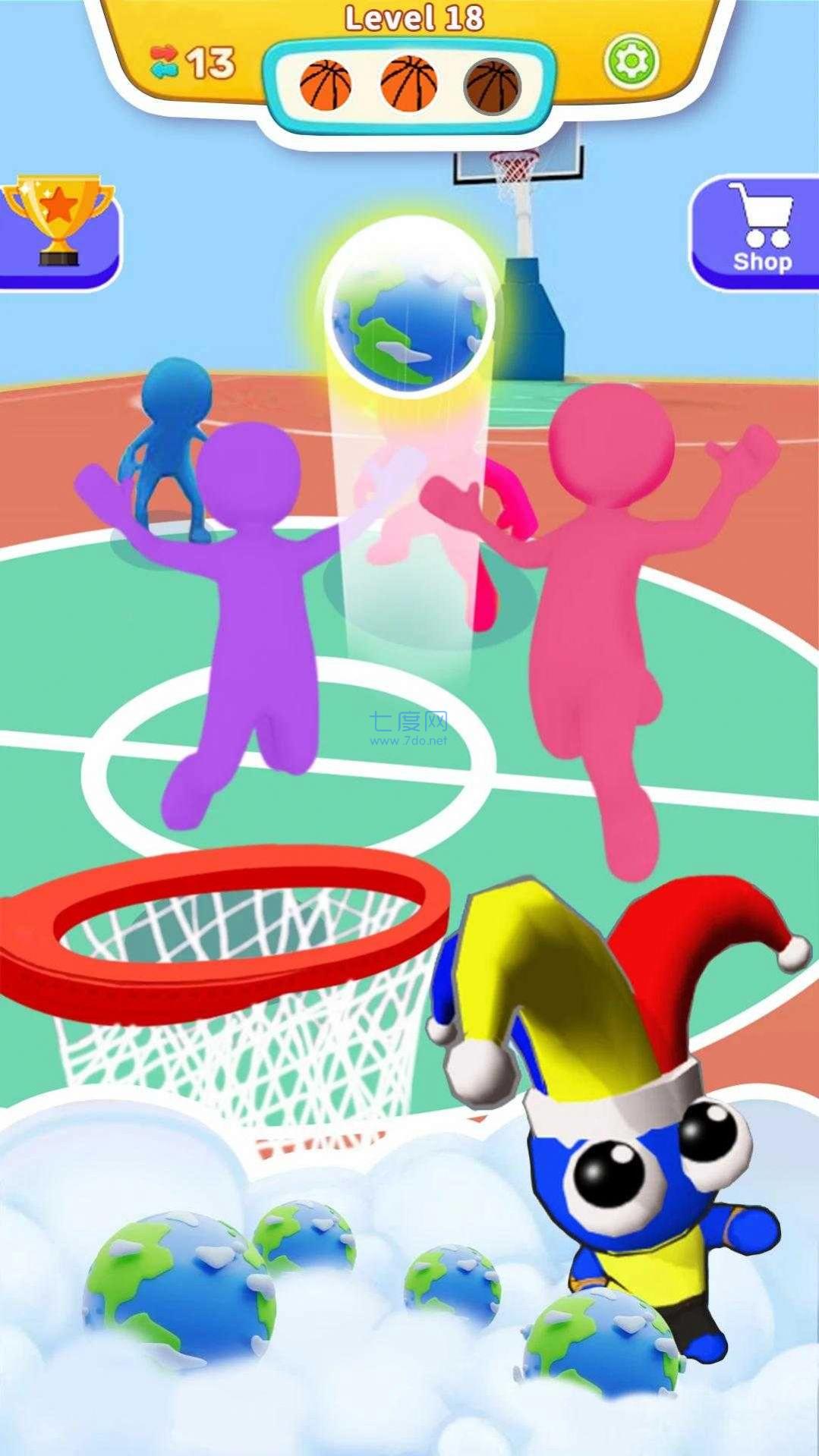
Task: Open the settings gear
Action: pyautogui.click(x=631, y=60)
